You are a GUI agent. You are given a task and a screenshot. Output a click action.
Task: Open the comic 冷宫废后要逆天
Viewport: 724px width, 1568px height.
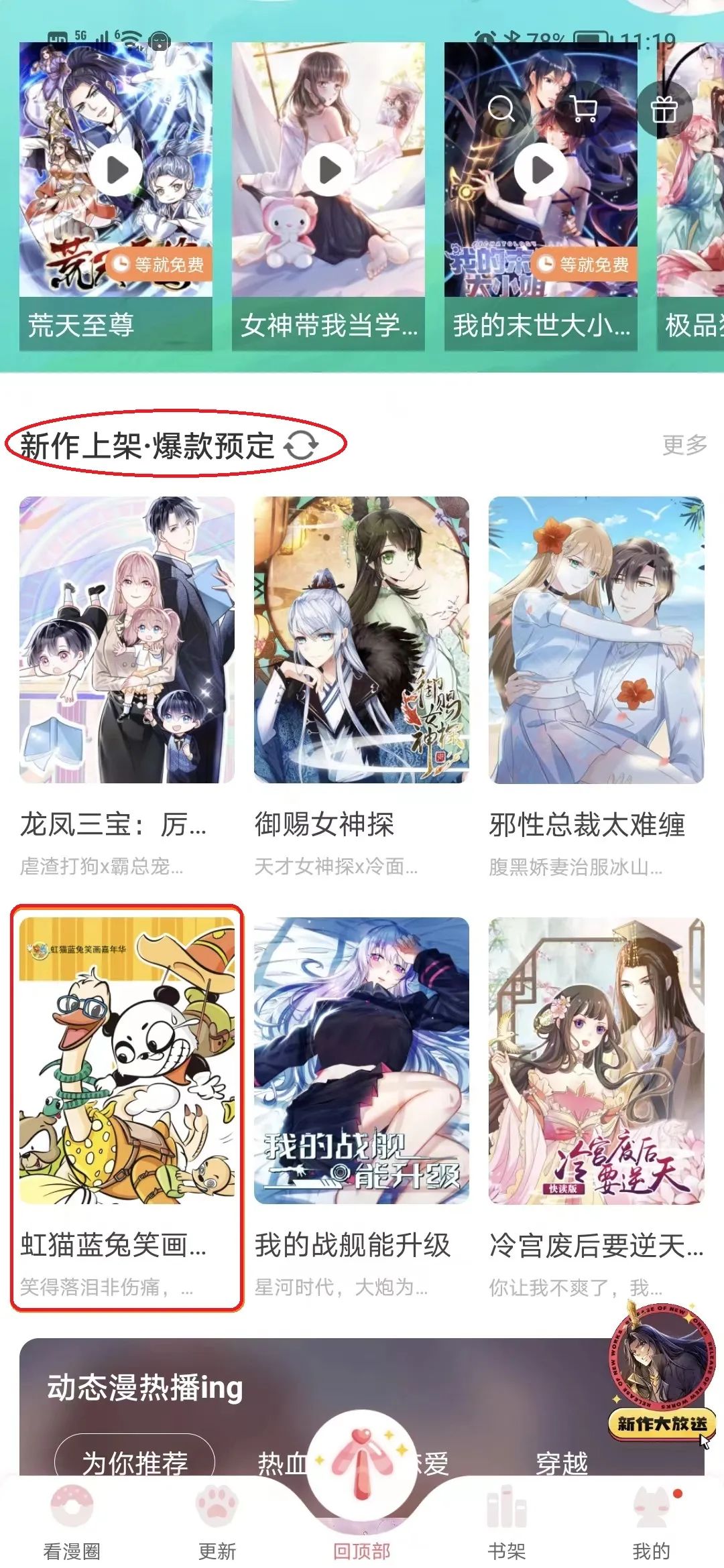pyautogui.click(x=596, y=1061)
